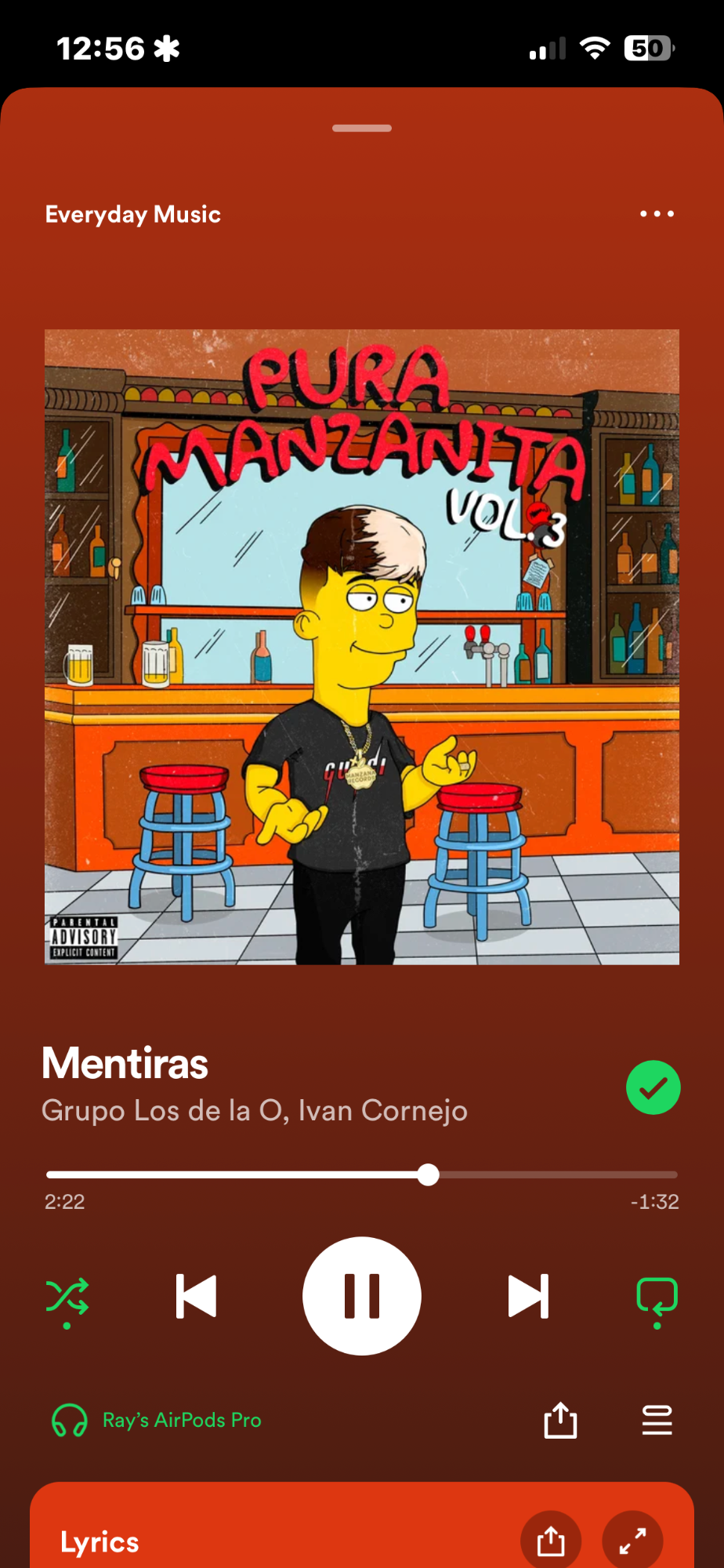This screenshot has width=724, height=1568.
Task: Open the three-dot more options menu
Action: pos(657,213)
